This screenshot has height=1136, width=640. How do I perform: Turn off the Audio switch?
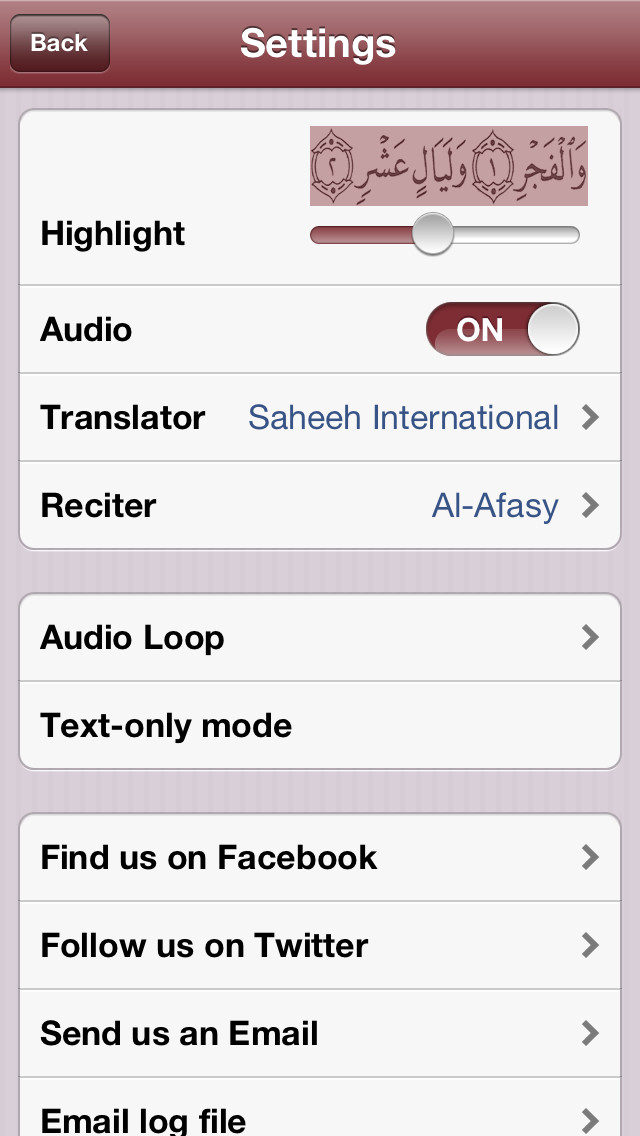click(x=502, y=329)
